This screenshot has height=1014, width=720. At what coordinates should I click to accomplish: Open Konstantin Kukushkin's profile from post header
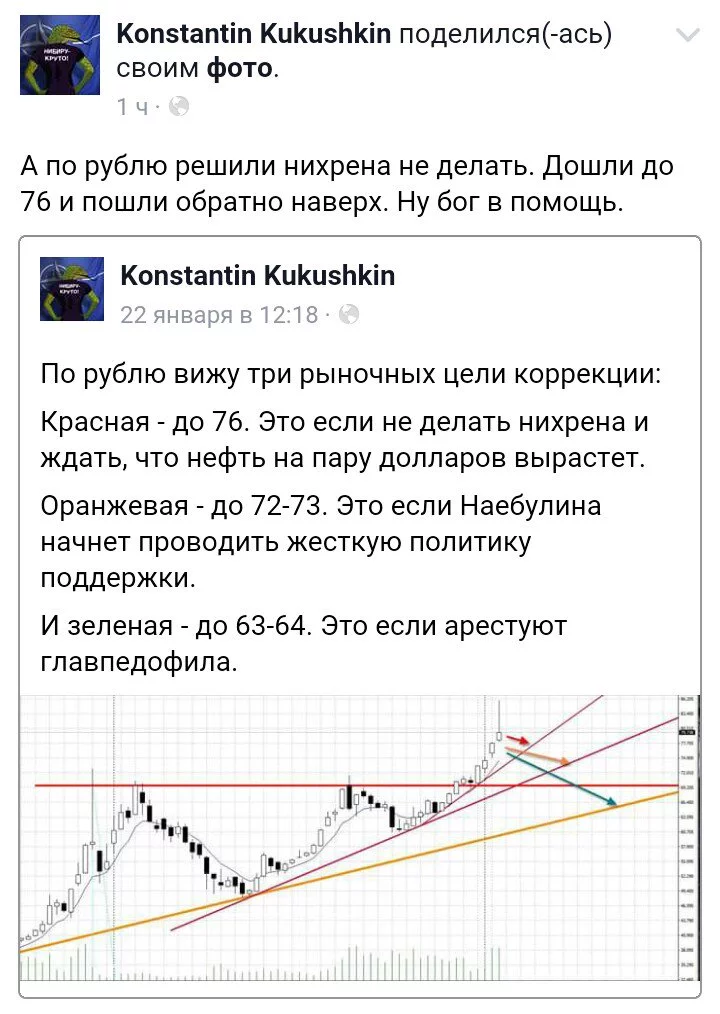(254, 35)
